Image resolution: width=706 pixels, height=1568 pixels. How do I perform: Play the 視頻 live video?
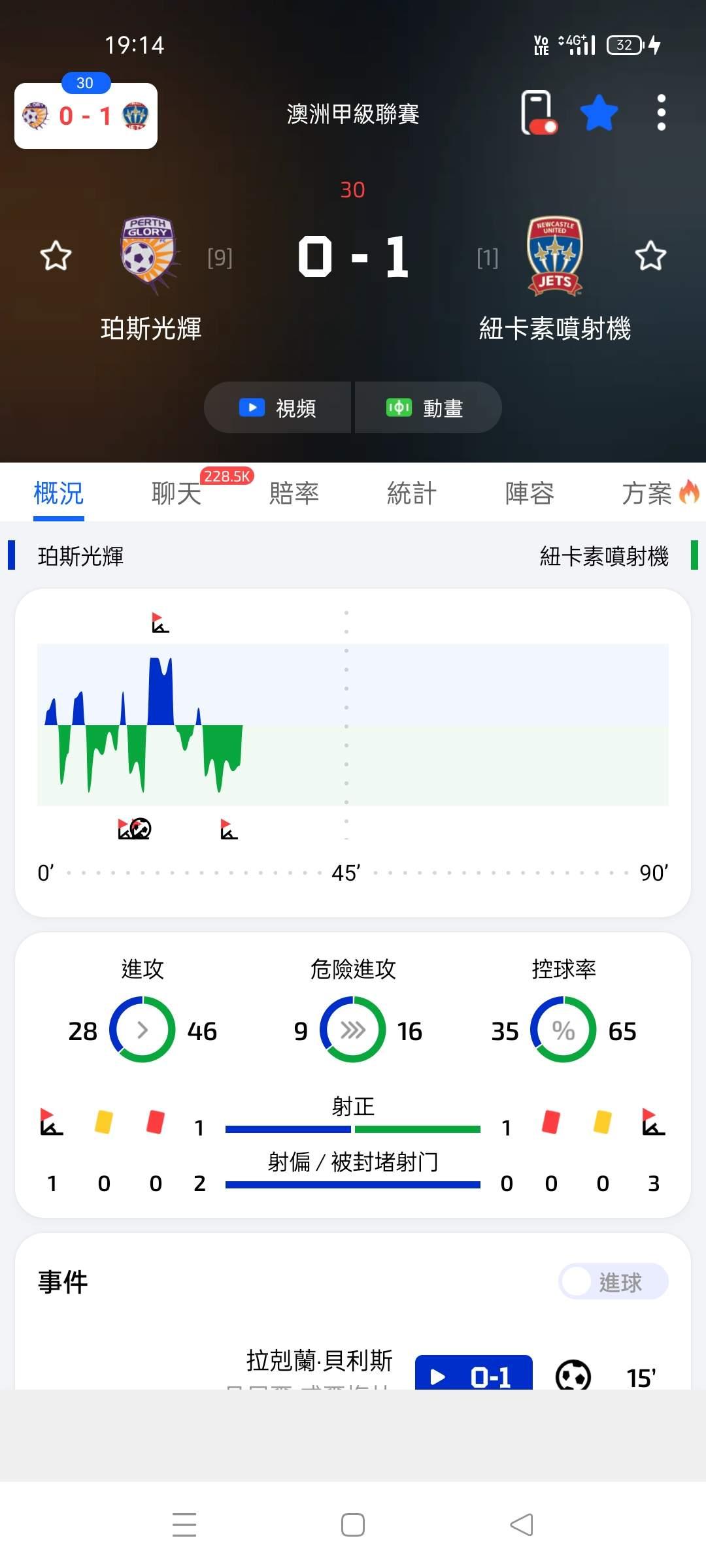[x=278, y=408]
